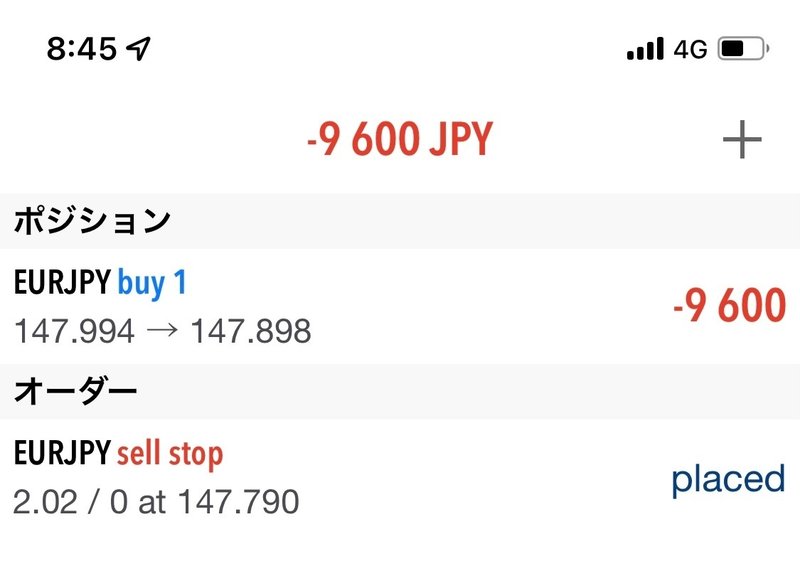
Task: Tap the plus icon for a new order
Action: 742,141
